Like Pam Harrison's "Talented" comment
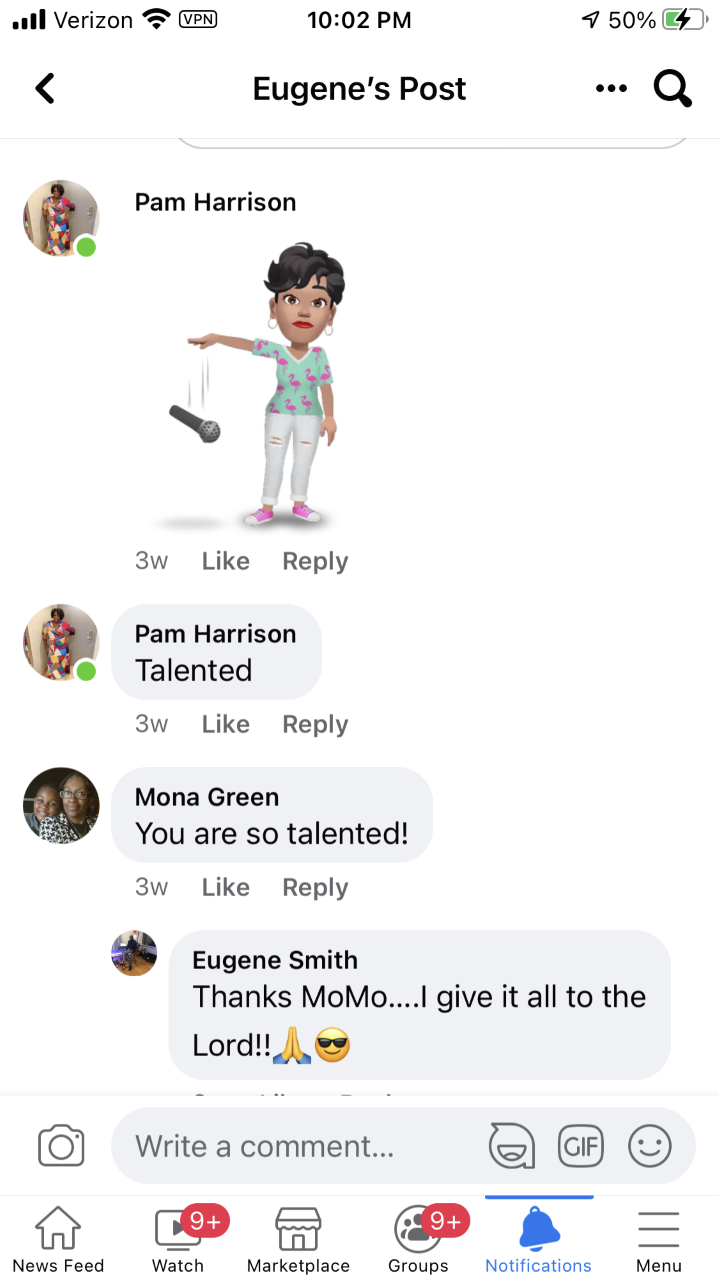 225,724
